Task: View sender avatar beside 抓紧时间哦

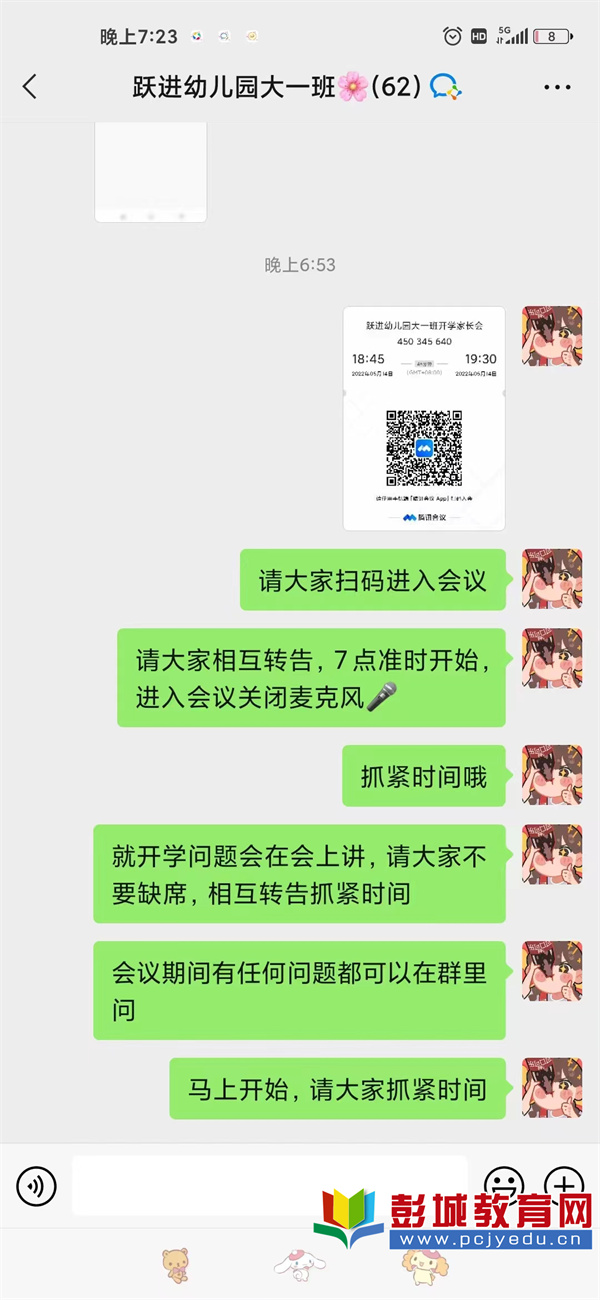Action: pyautogui.click(x=552, y=774)
